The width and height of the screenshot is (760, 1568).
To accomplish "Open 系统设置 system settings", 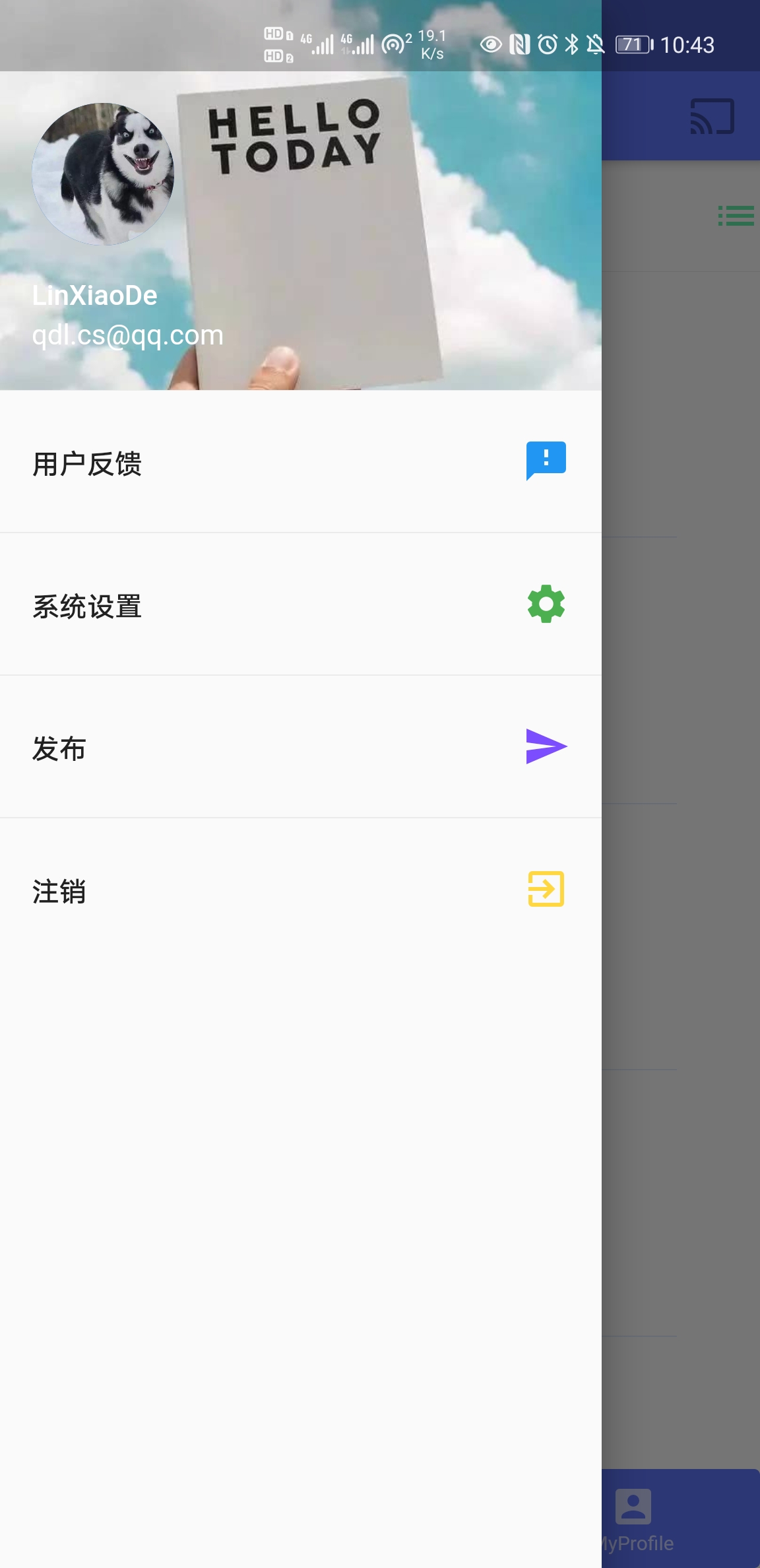I will (300, 605).
